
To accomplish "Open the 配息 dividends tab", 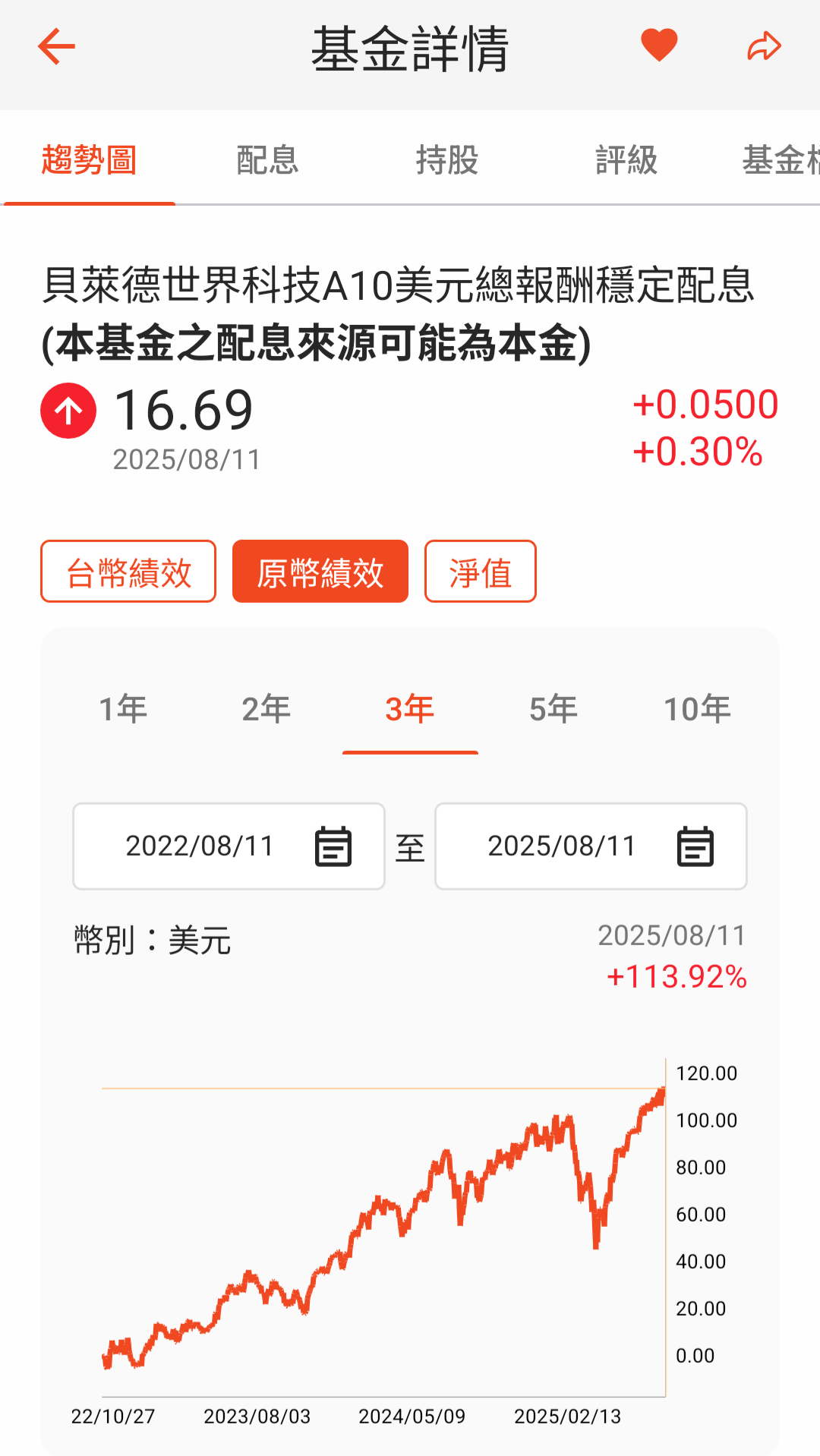I will pos(267,161).
